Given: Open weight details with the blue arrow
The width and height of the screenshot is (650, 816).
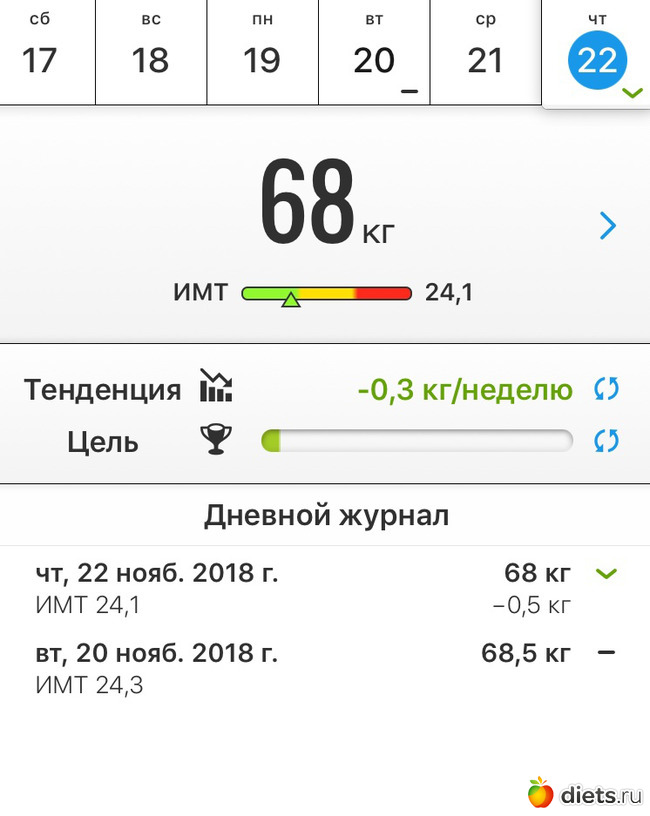Looking at the screenshot, I should (x=607, y=226).
